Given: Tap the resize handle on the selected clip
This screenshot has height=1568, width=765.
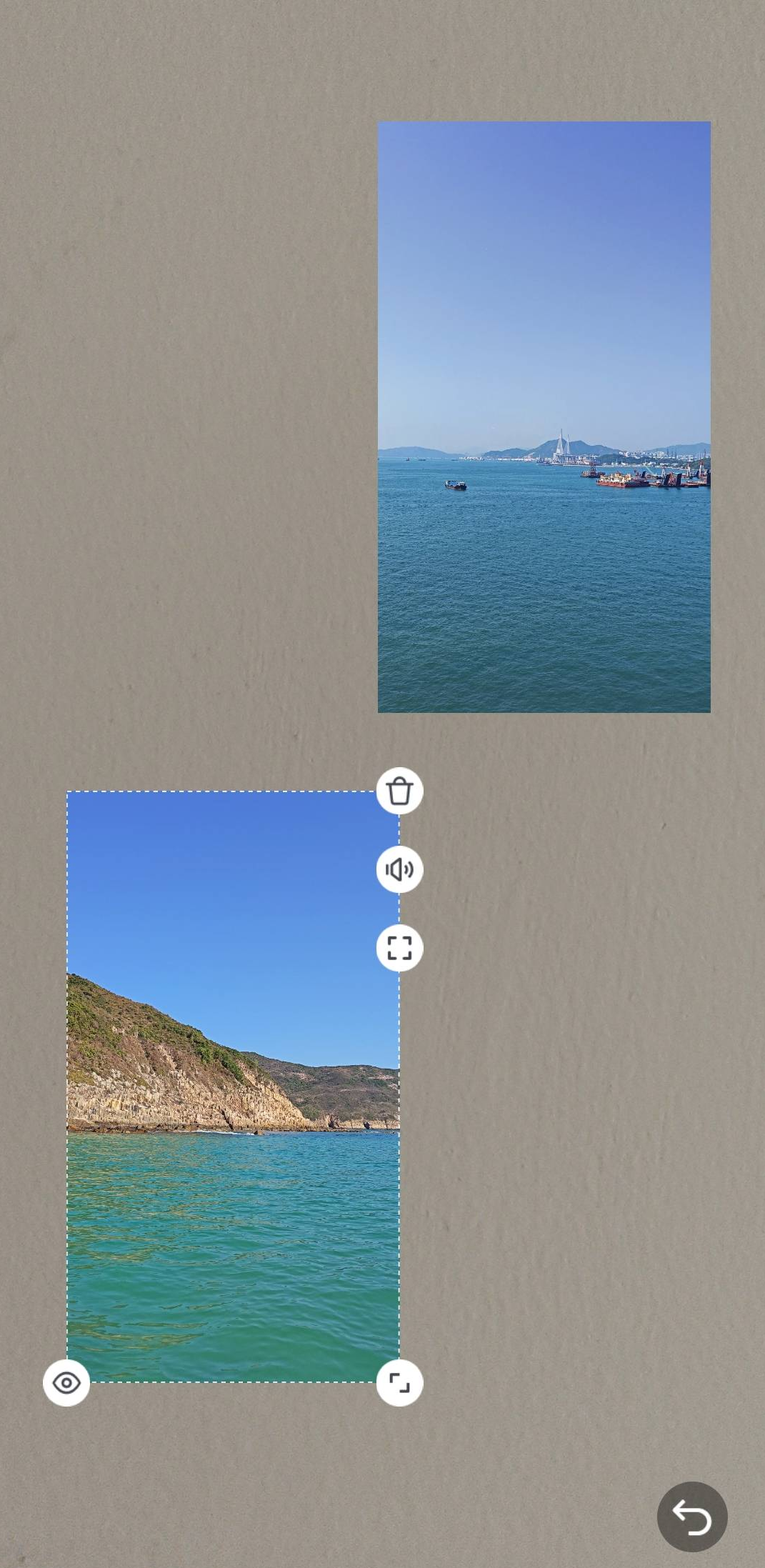Looking at the screenshot, I should pos(399,1383).
